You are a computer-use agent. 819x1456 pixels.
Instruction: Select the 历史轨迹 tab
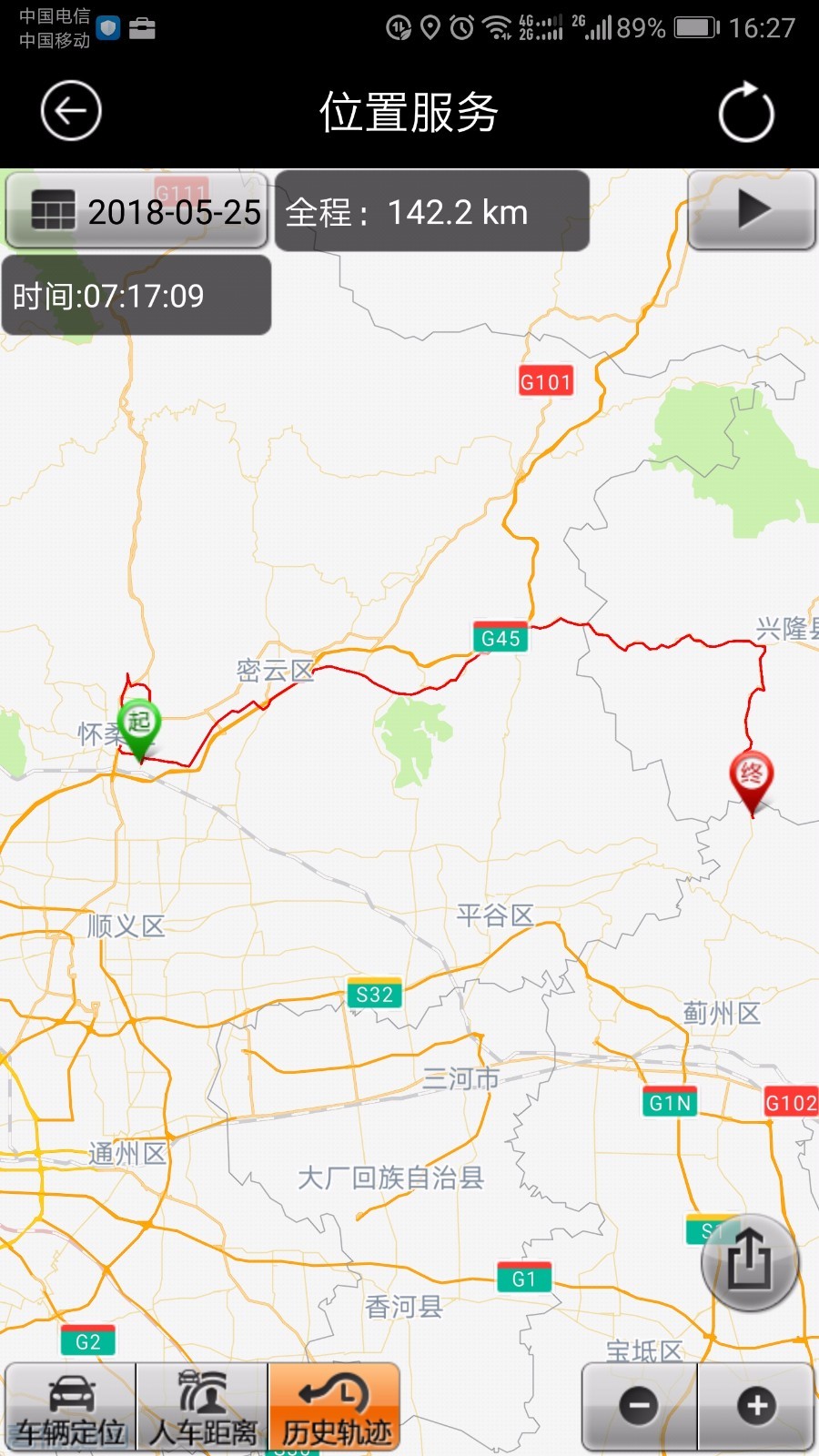pyautogui.click(x=334, y=1407)
